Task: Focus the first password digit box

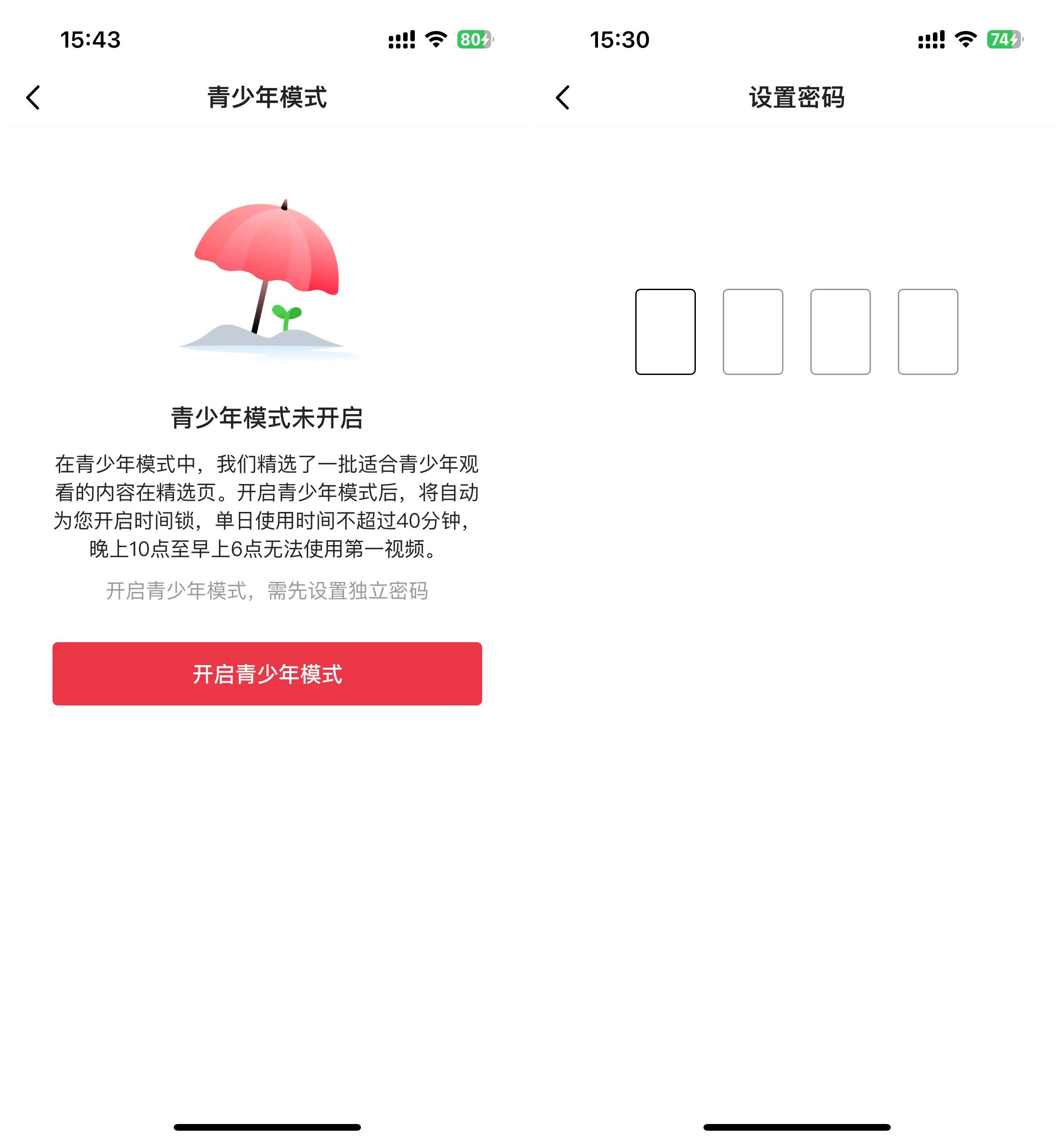Action: pos(665,332)
